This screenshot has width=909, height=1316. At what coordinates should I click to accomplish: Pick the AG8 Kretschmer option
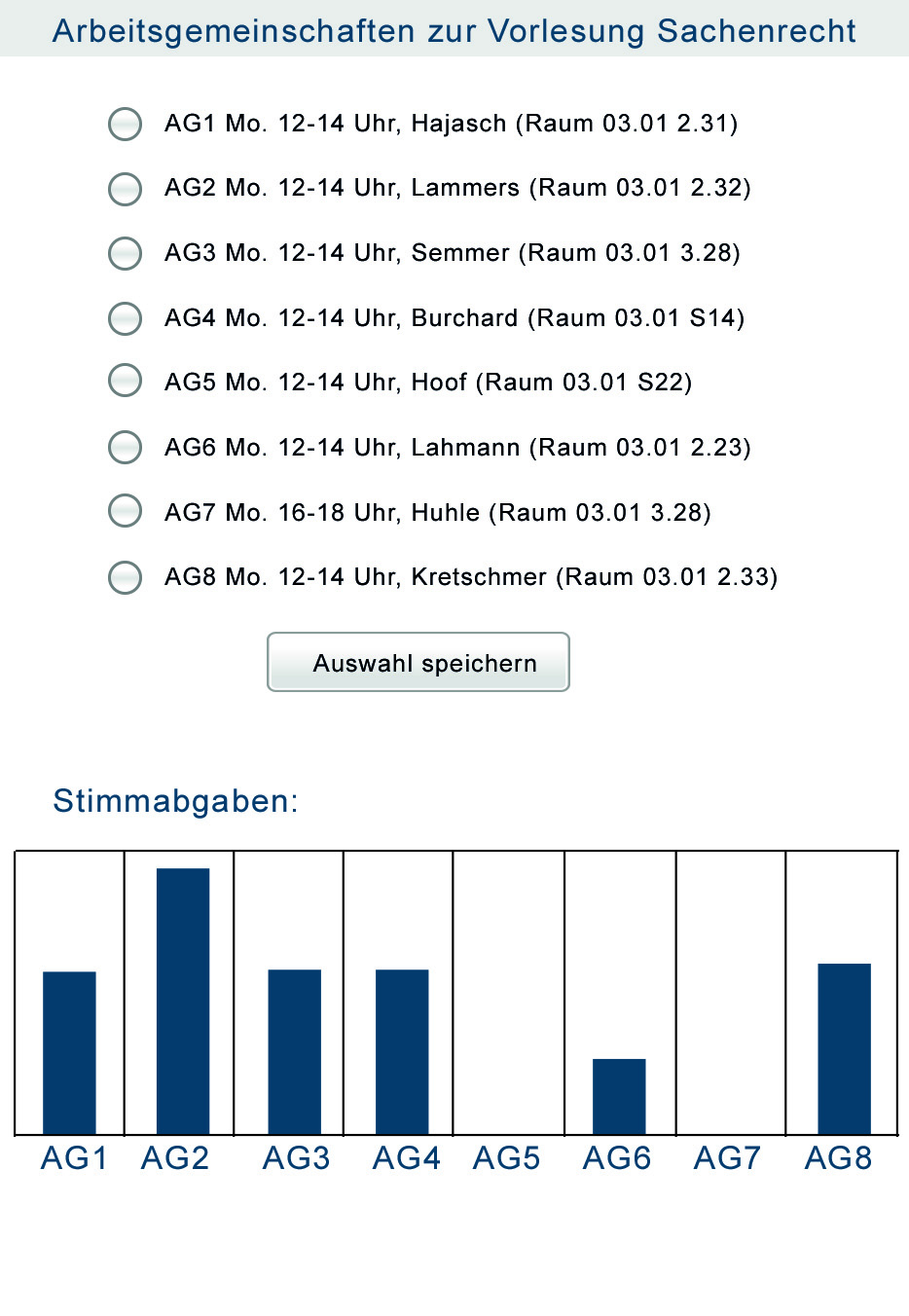coord(125,576)
